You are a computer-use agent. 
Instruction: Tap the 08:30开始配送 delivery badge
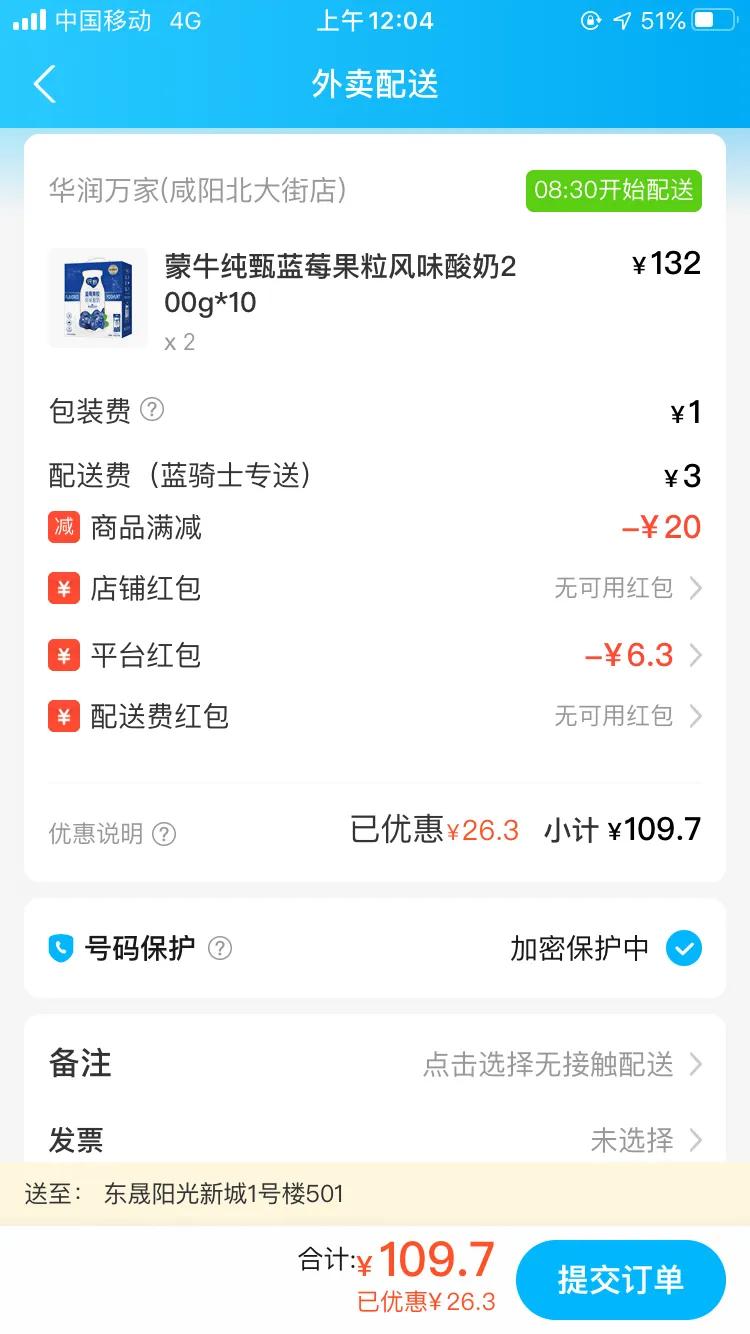pos(612,192)
